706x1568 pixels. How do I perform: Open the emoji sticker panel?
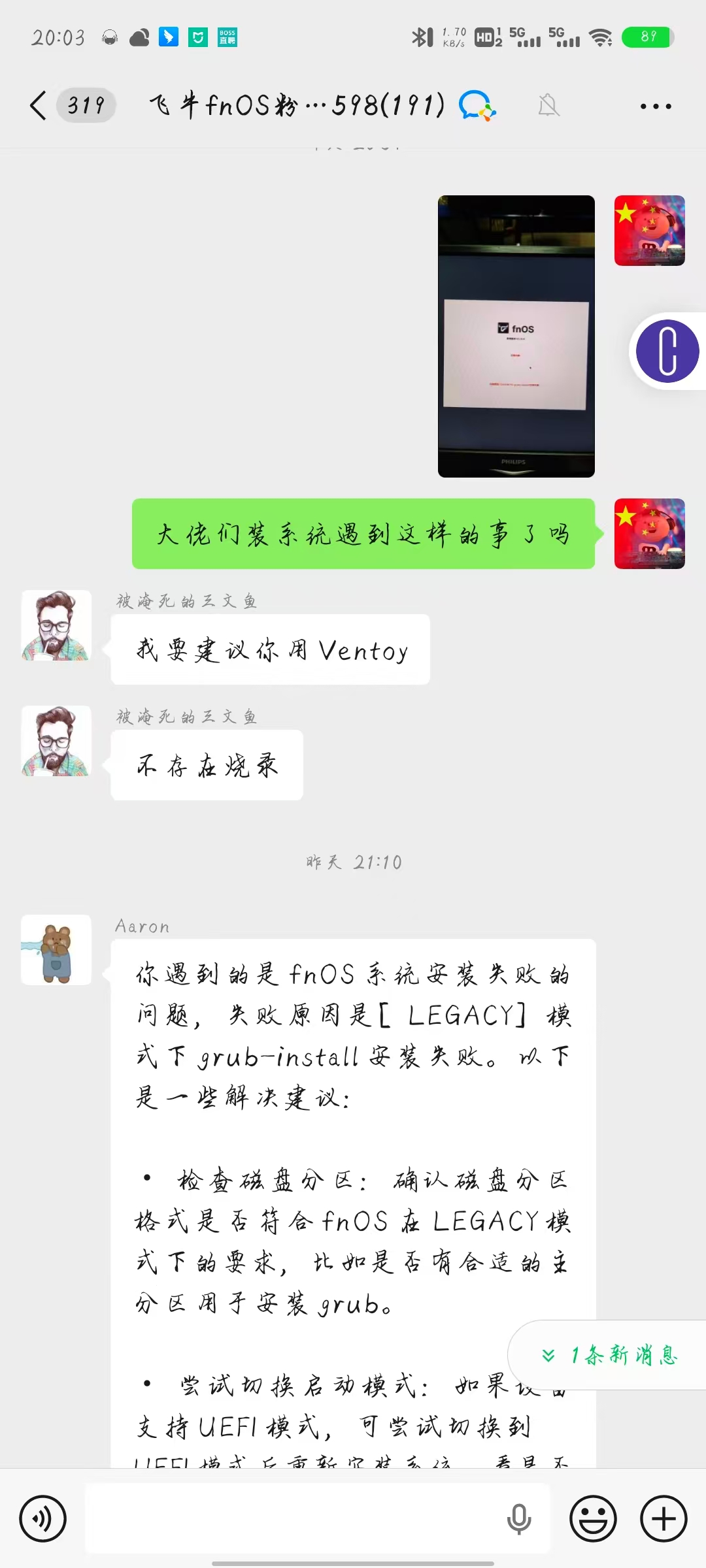click(593, 1518)
